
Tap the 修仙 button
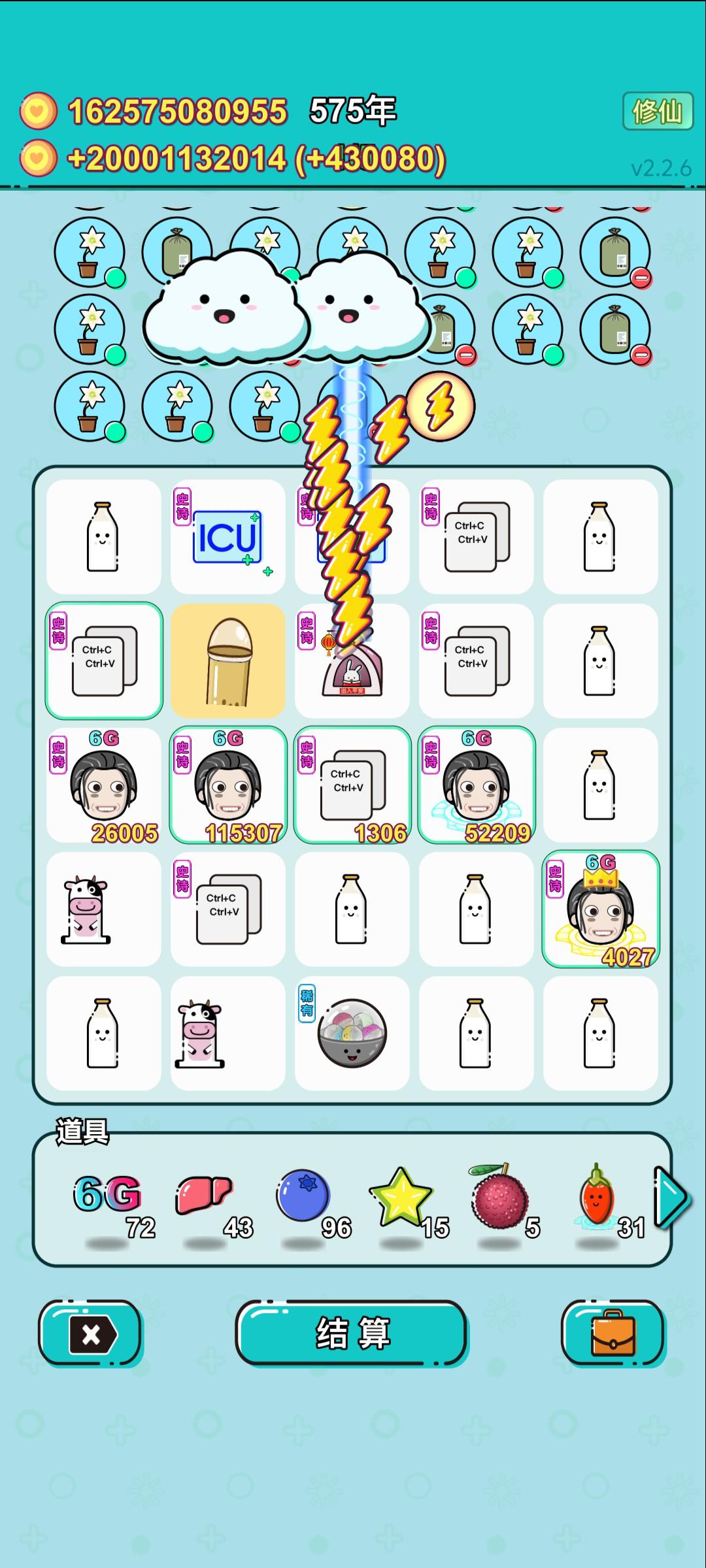[x=657, y=112]
